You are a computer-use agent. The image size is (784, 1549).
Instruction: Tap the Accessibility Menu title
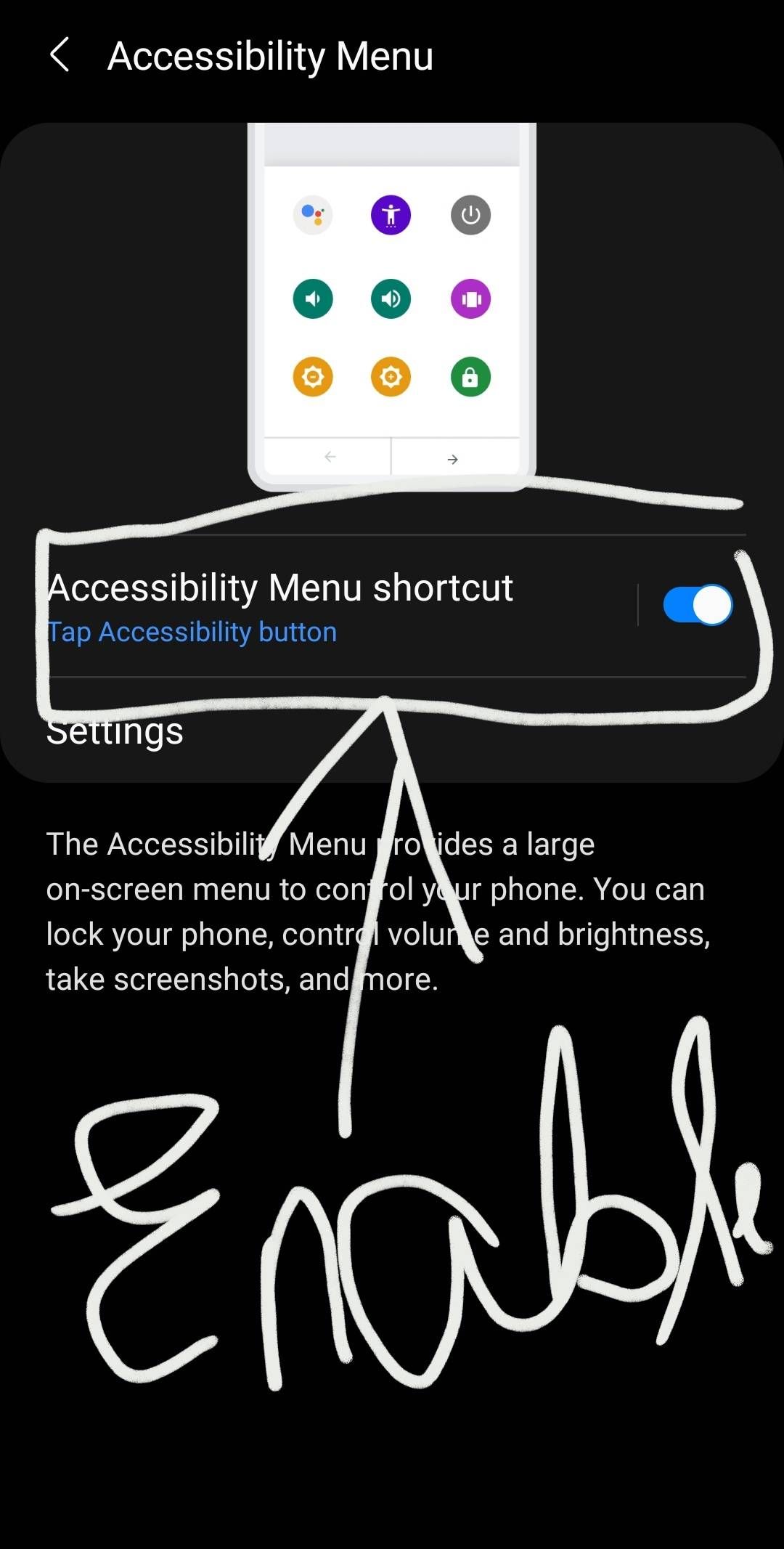[270, 55]
